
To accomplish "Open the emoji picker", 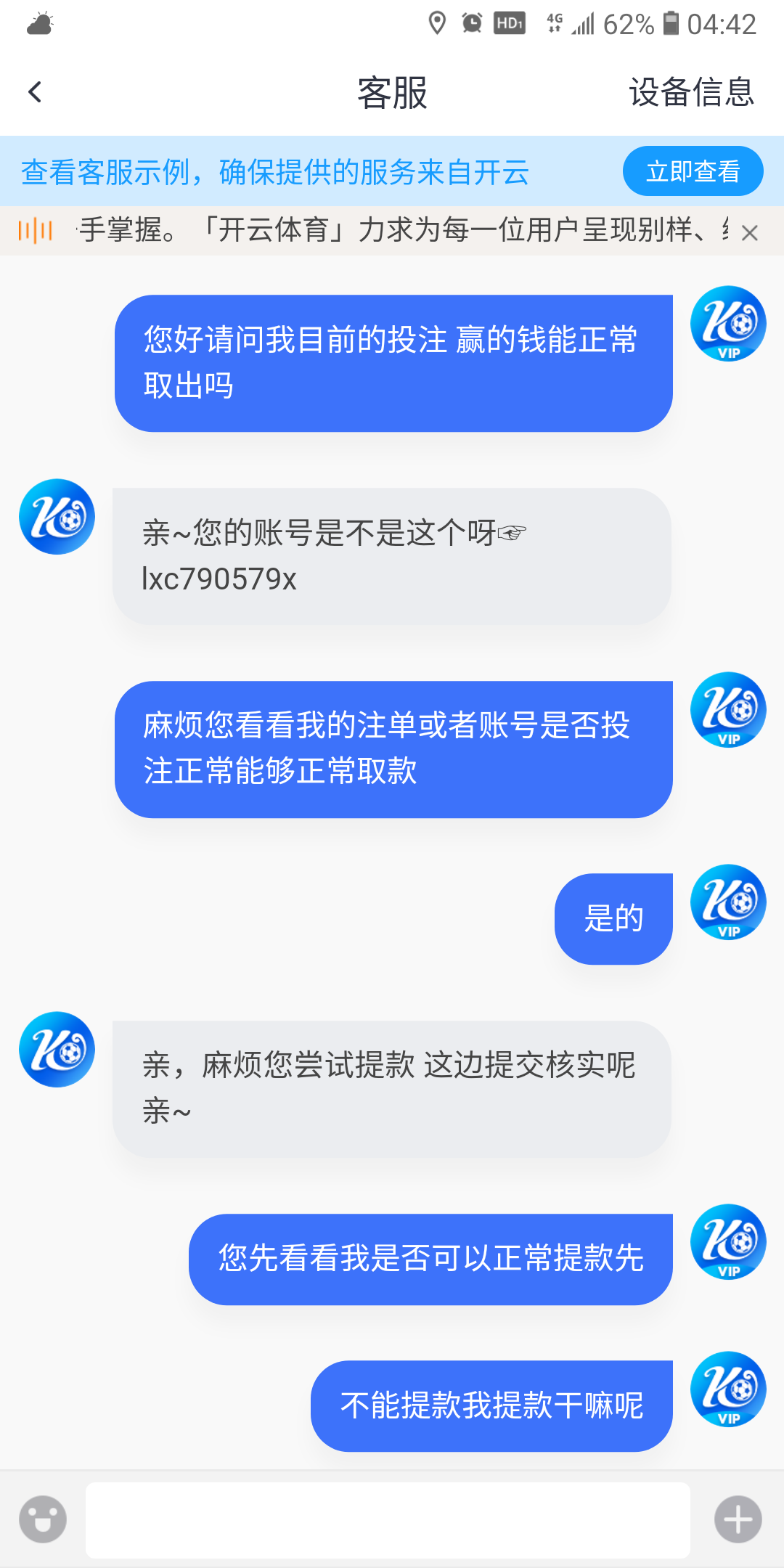I will point(43,1519).
